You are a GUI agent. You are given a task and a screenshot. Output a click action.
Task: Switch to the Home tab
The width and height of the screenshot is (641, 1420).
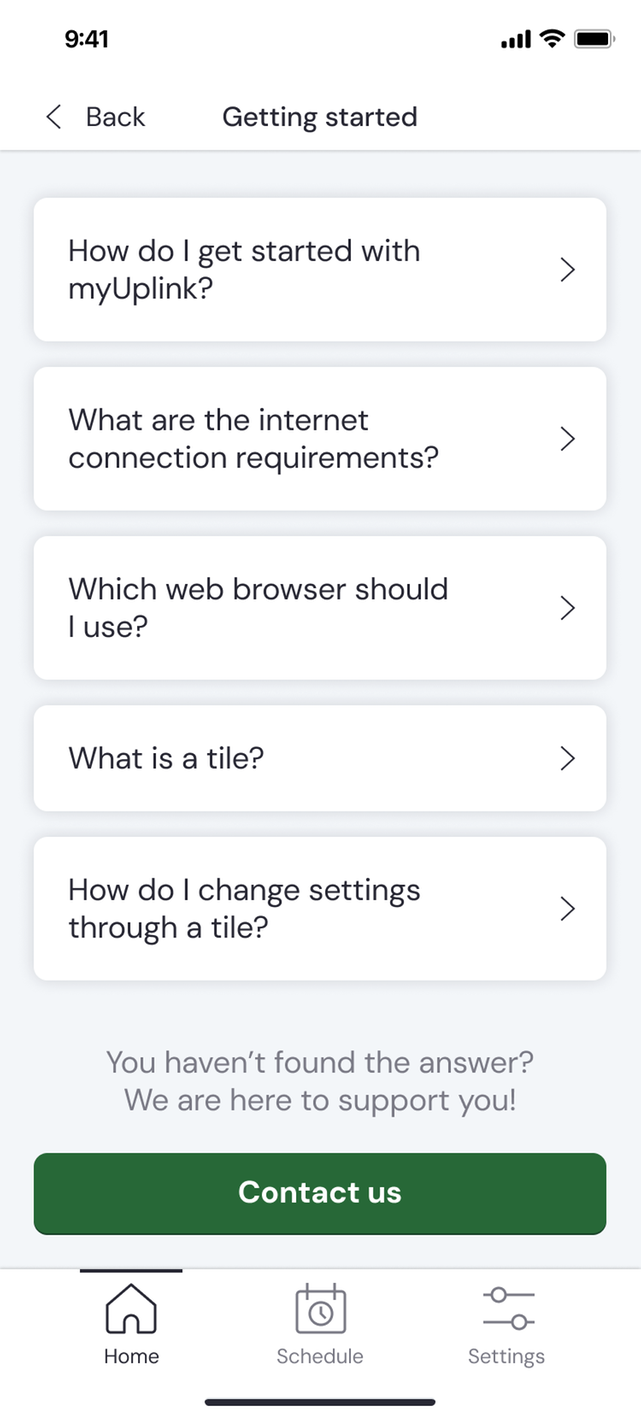pos(131,1325)
